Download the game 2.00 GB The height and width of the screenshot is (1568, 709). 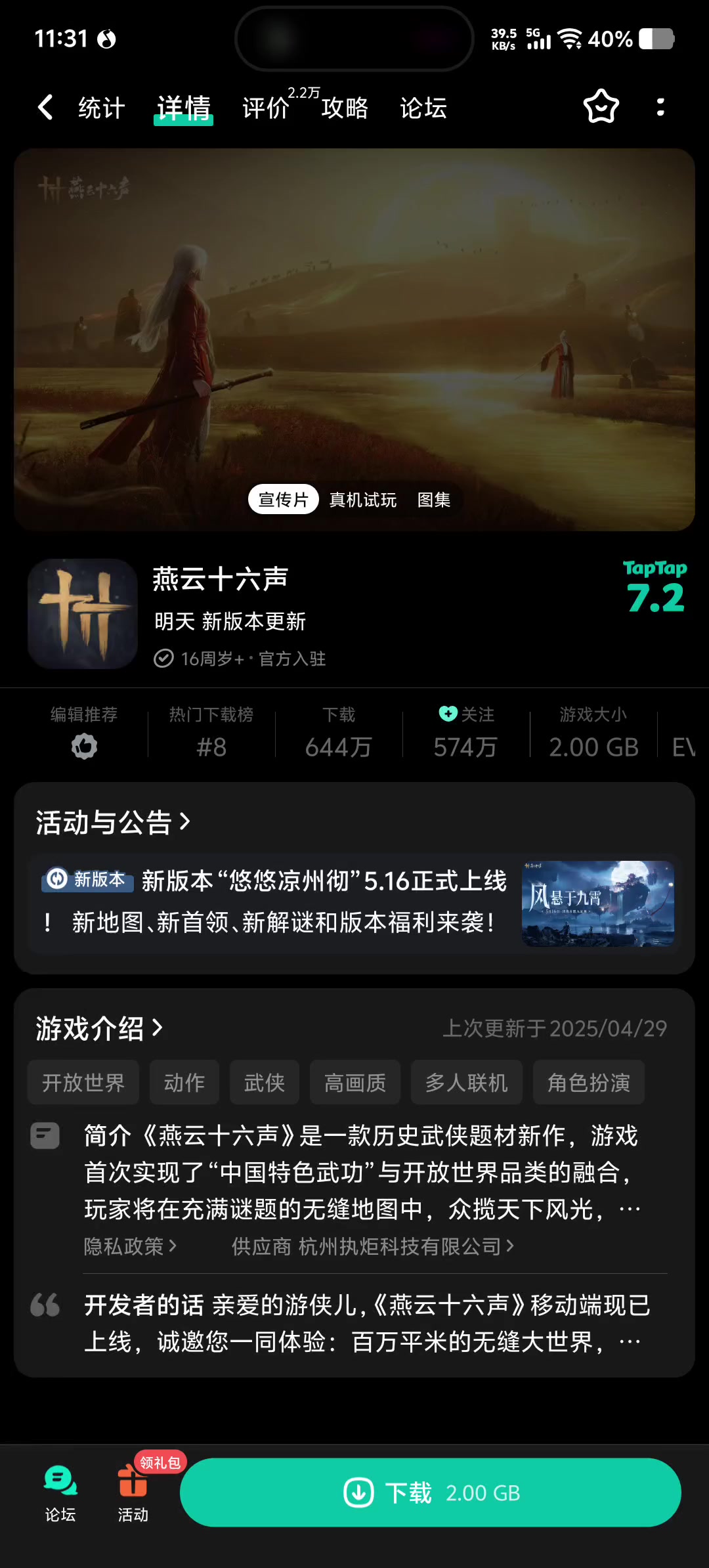click(431, 1492)
